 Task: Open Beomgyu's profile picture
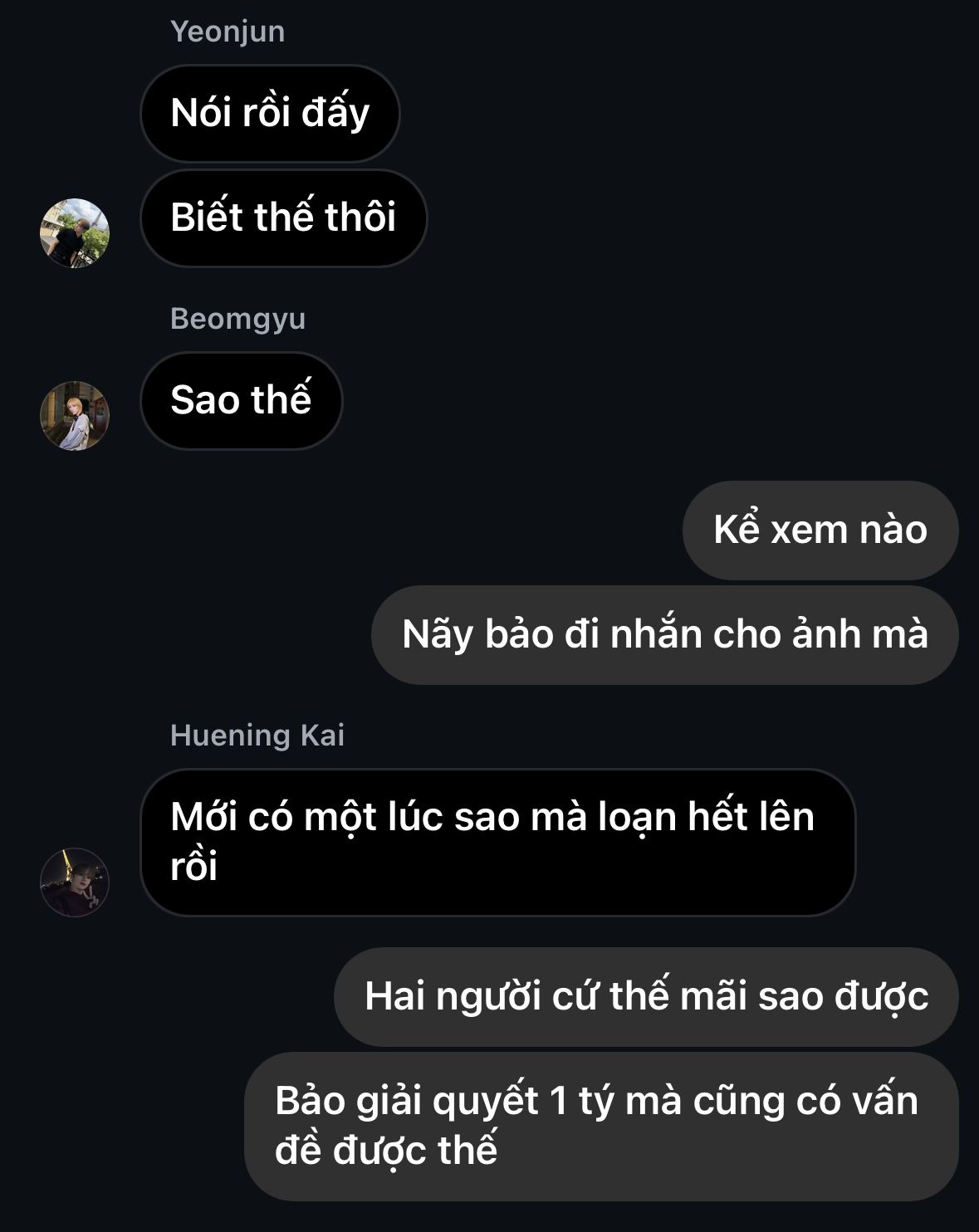(75, 416)
